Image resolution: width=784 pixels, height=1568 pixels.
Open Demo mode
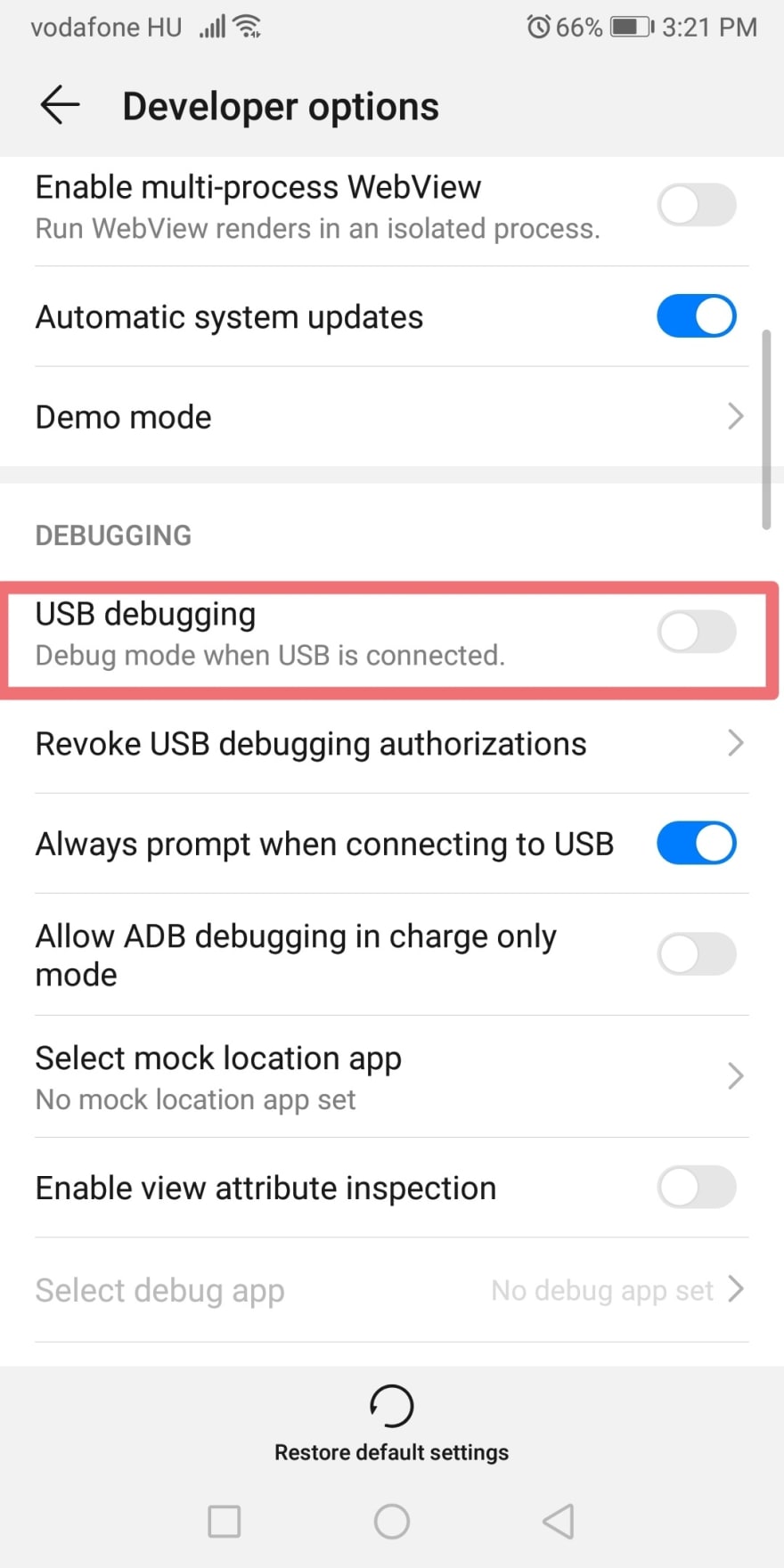point(392,416)
